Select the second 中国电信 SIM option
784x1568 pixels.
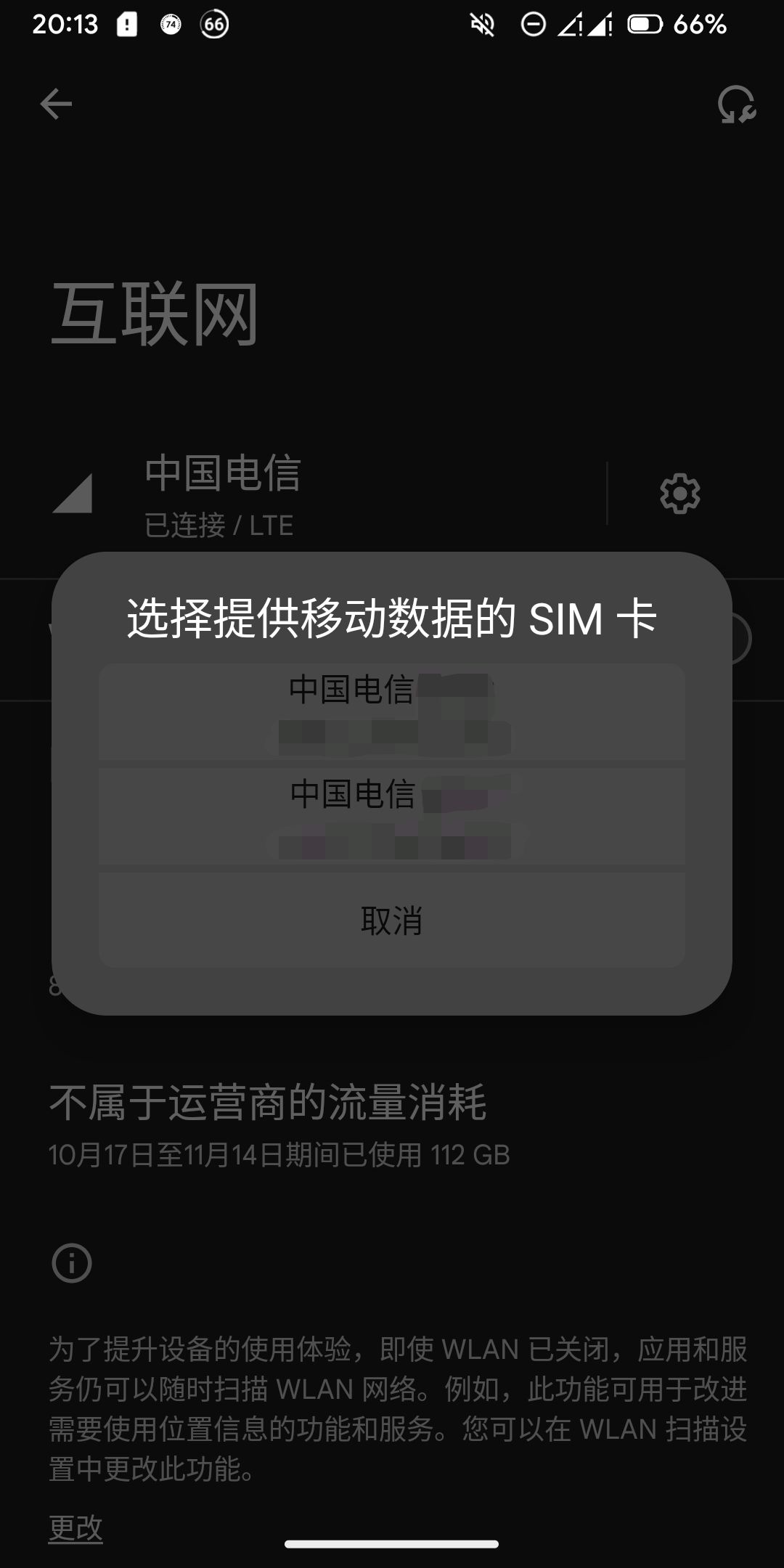391,816
